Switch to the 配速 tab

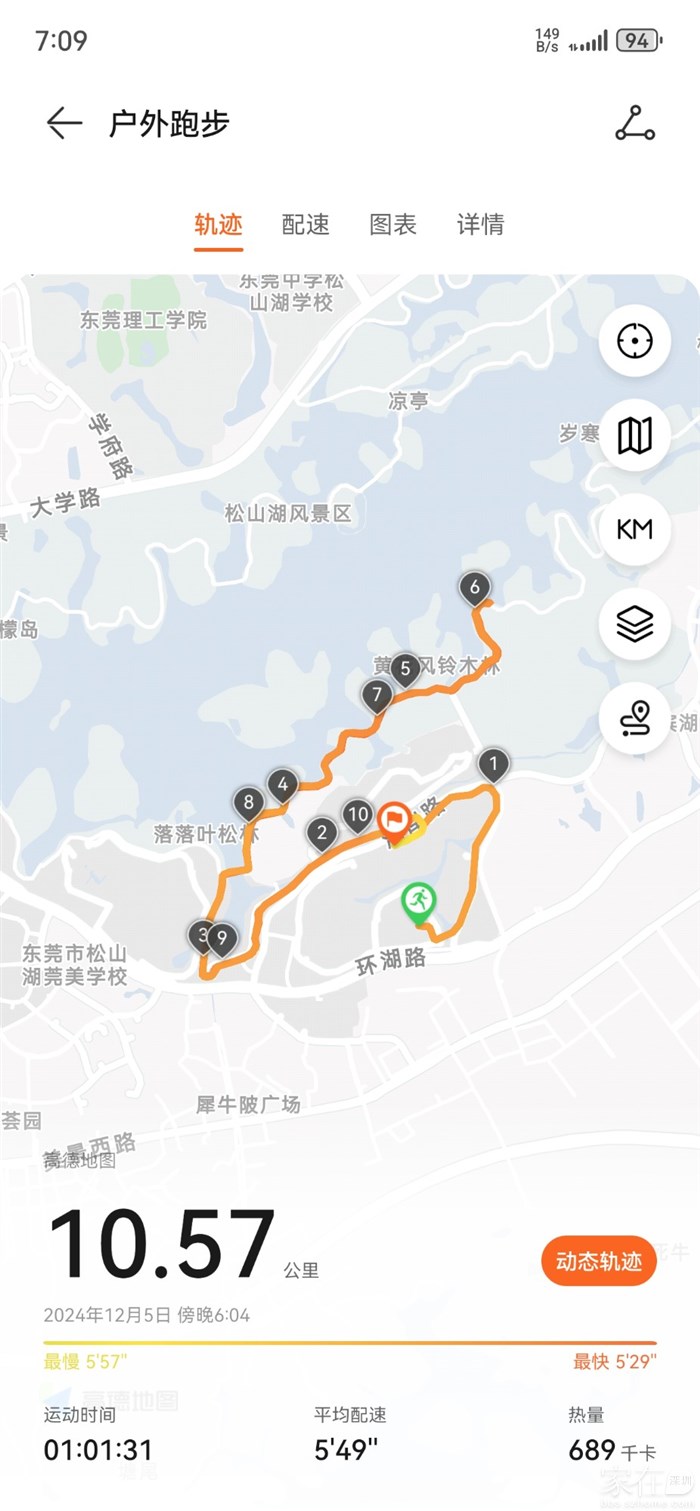click(x=306, y=224)
